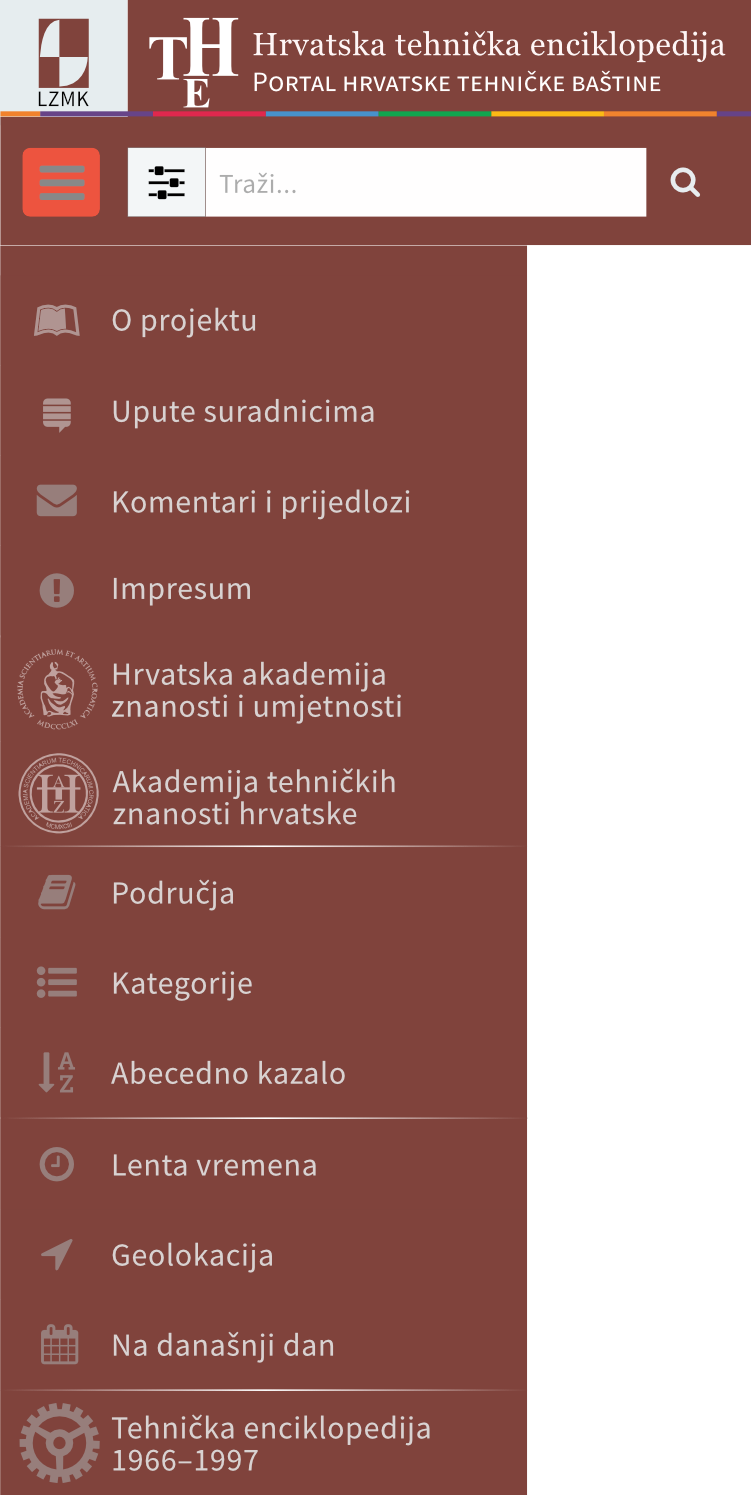Close the hamburger drawer menu
Screen dimensions: 751x1495
pos(61,182)
